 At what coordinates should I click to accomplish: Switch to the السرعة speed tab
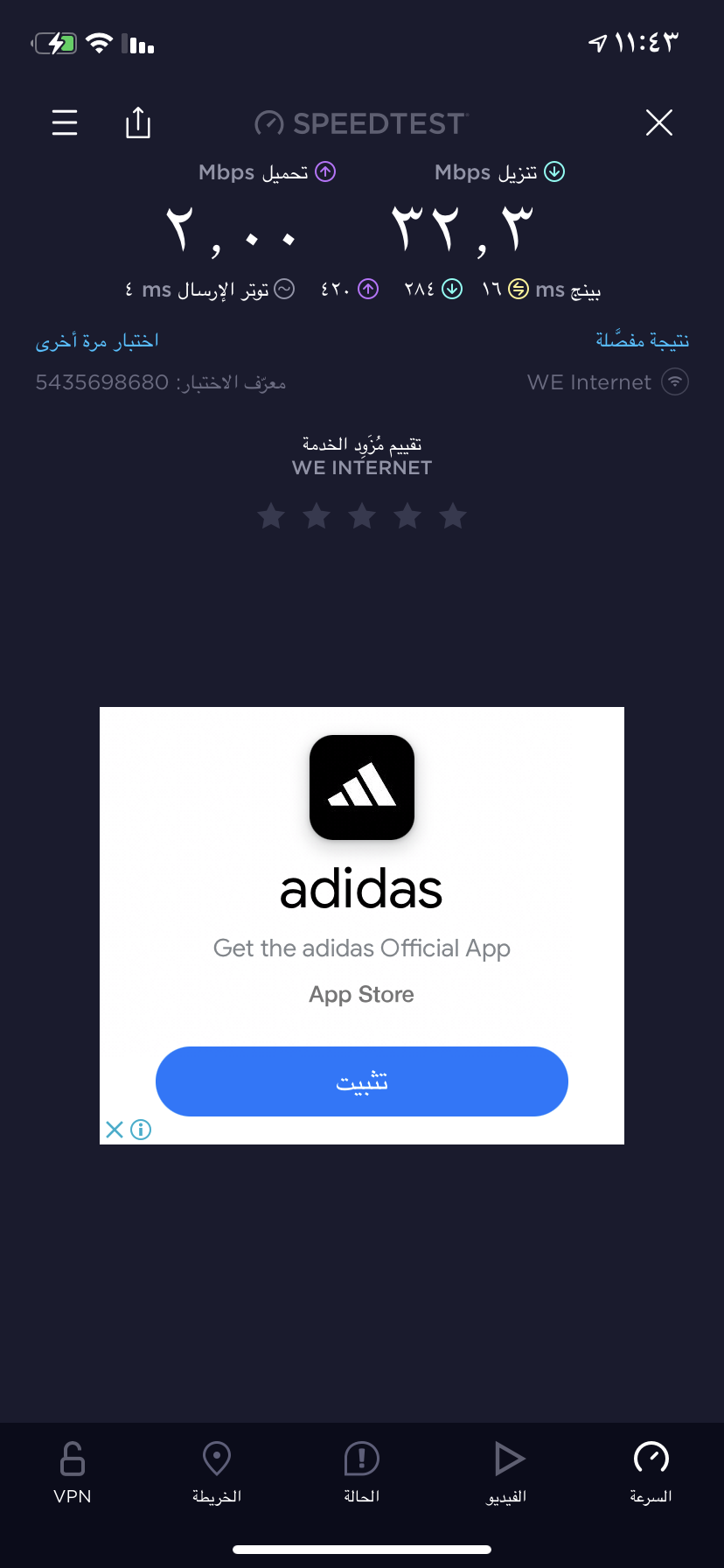(x=651, y=1472)
